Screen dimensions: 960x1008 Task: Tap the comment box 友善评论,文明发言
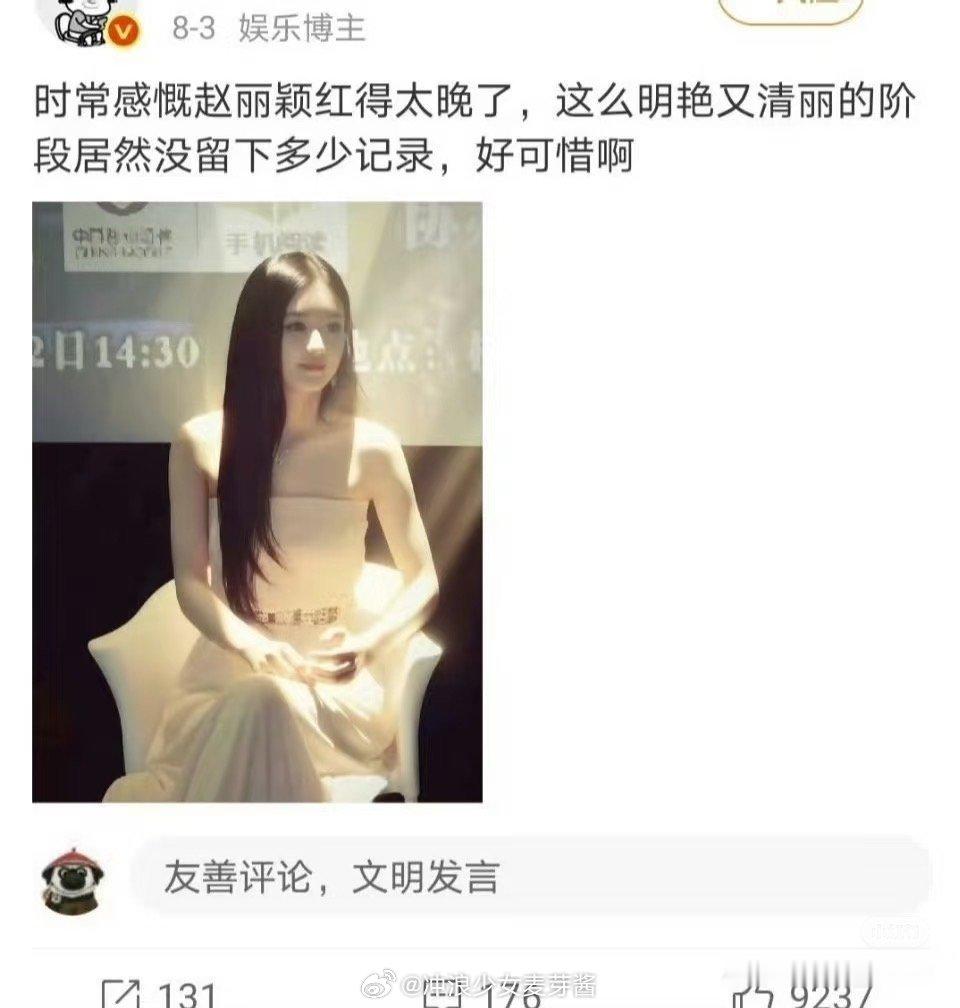click(530, 877)
